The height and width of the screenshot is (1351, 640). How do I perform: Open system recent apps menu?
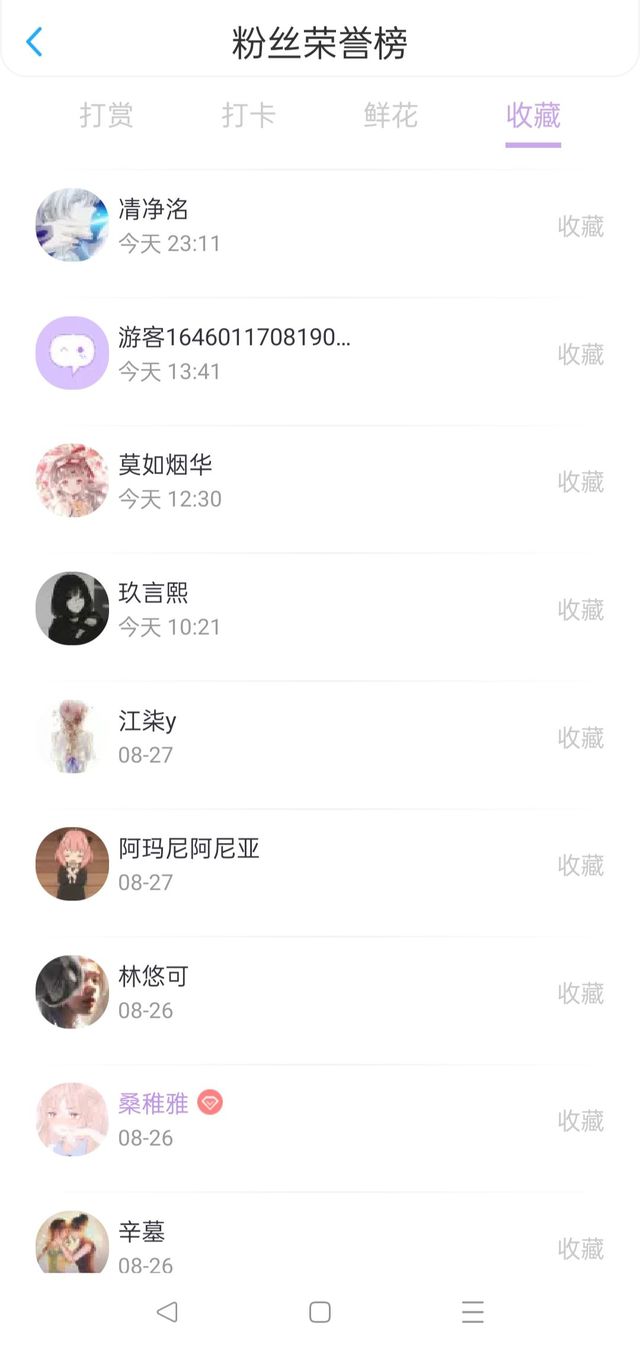click(x=472, y=1312)
